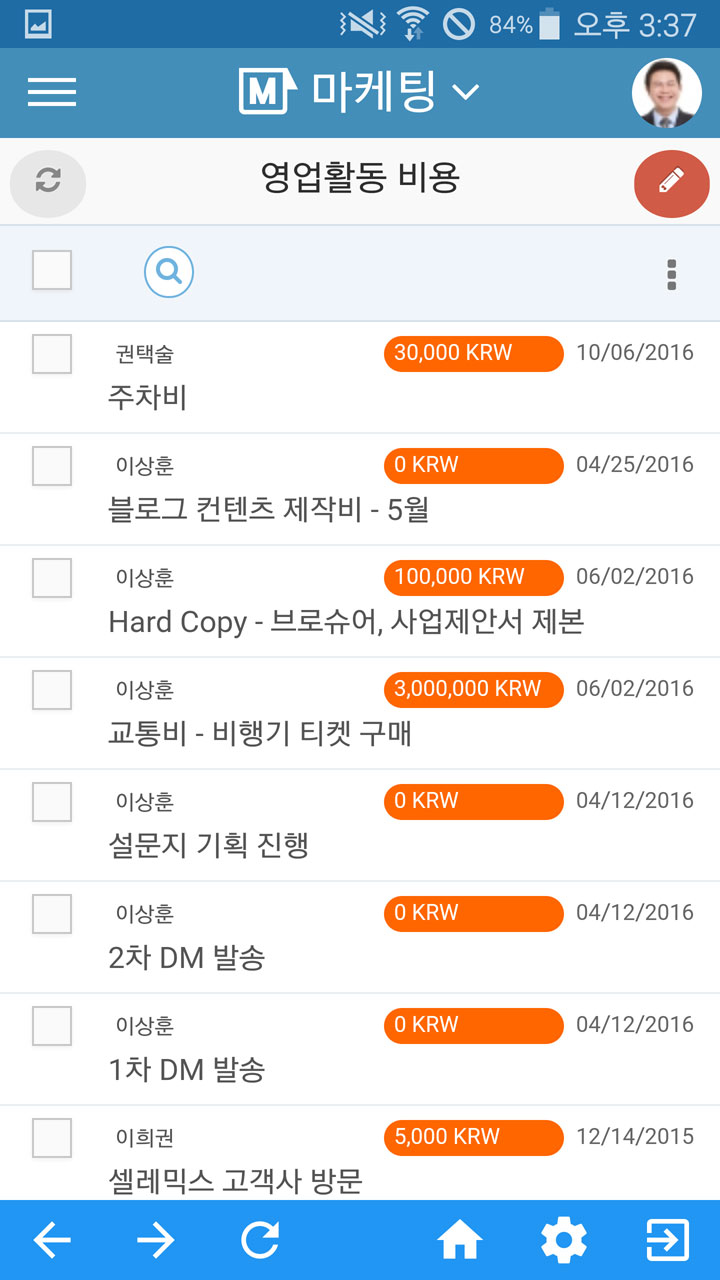720x1280 pixels.
Task: Open the search magnifier icon
Action: coord(169,273)
